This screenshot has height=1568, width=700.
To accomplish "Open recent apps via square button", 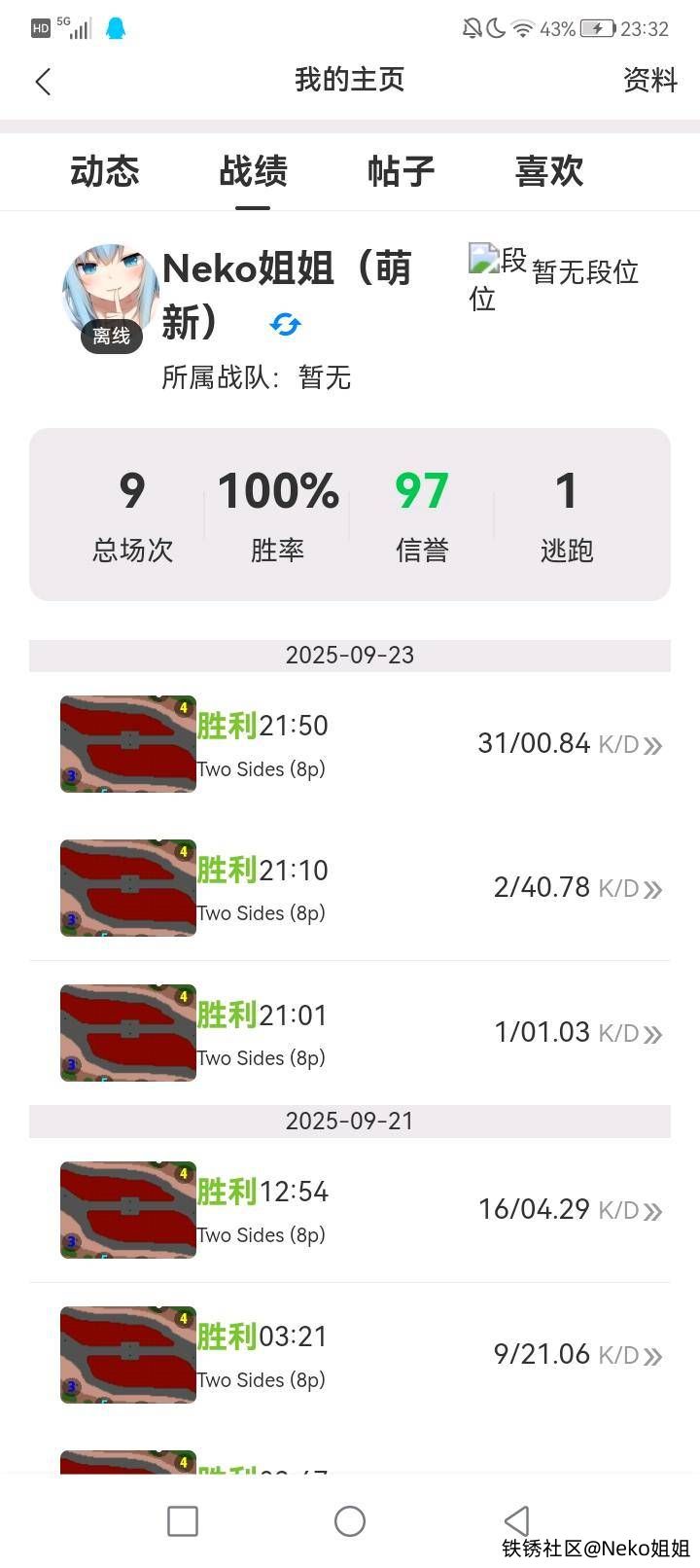I will (x=183, y=1521).
